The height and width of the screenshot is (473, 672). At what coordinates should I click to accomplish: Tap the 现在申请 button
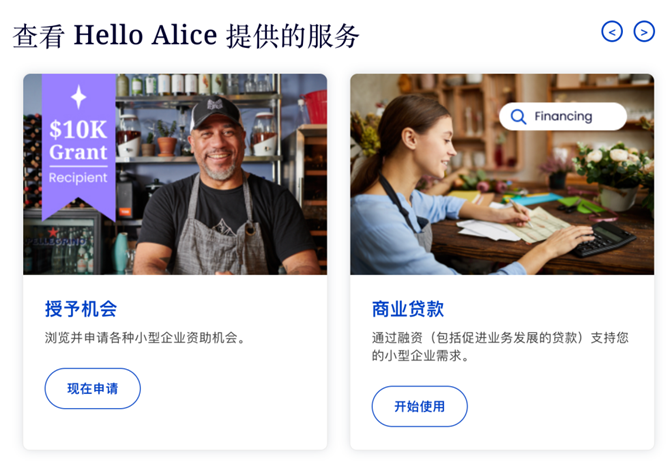(x=92, y=389)
